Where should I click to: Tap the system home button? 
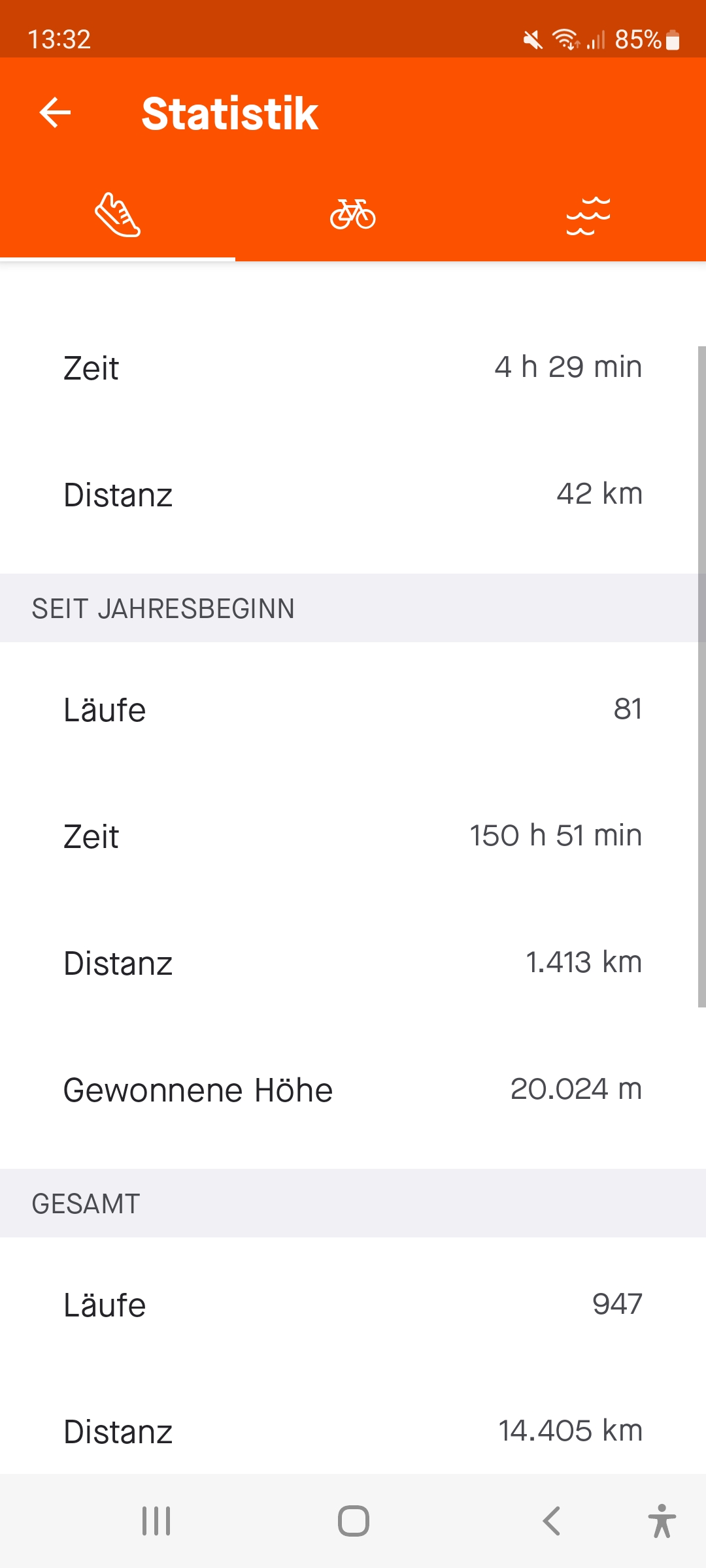[x=353, y=1521]
